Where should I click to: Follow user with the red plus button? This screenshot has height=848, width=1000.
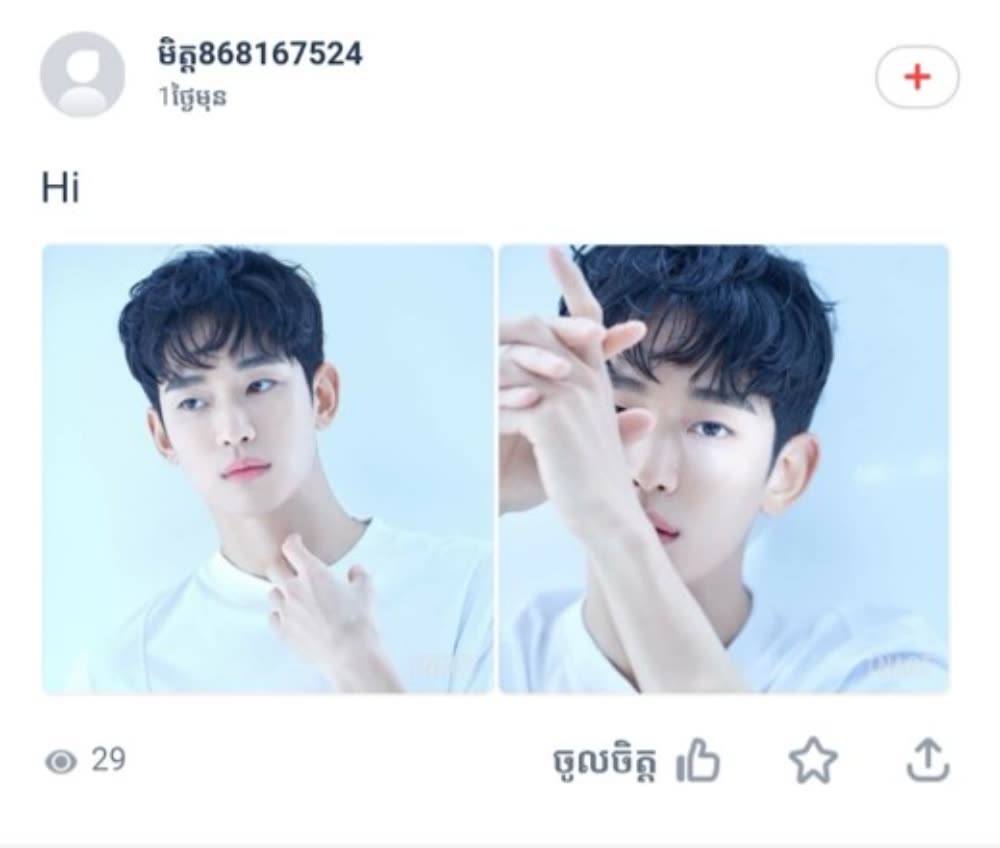pyautogui.click(x=917, y=77)
